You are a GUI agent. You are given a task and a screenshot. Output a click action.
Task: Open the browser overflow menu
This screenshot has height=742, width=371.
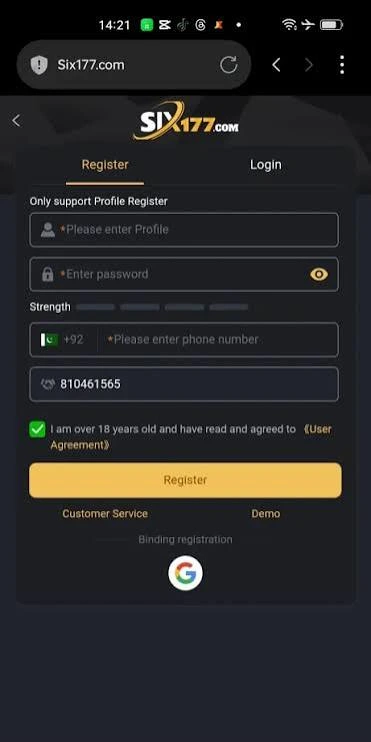point(342,65)
